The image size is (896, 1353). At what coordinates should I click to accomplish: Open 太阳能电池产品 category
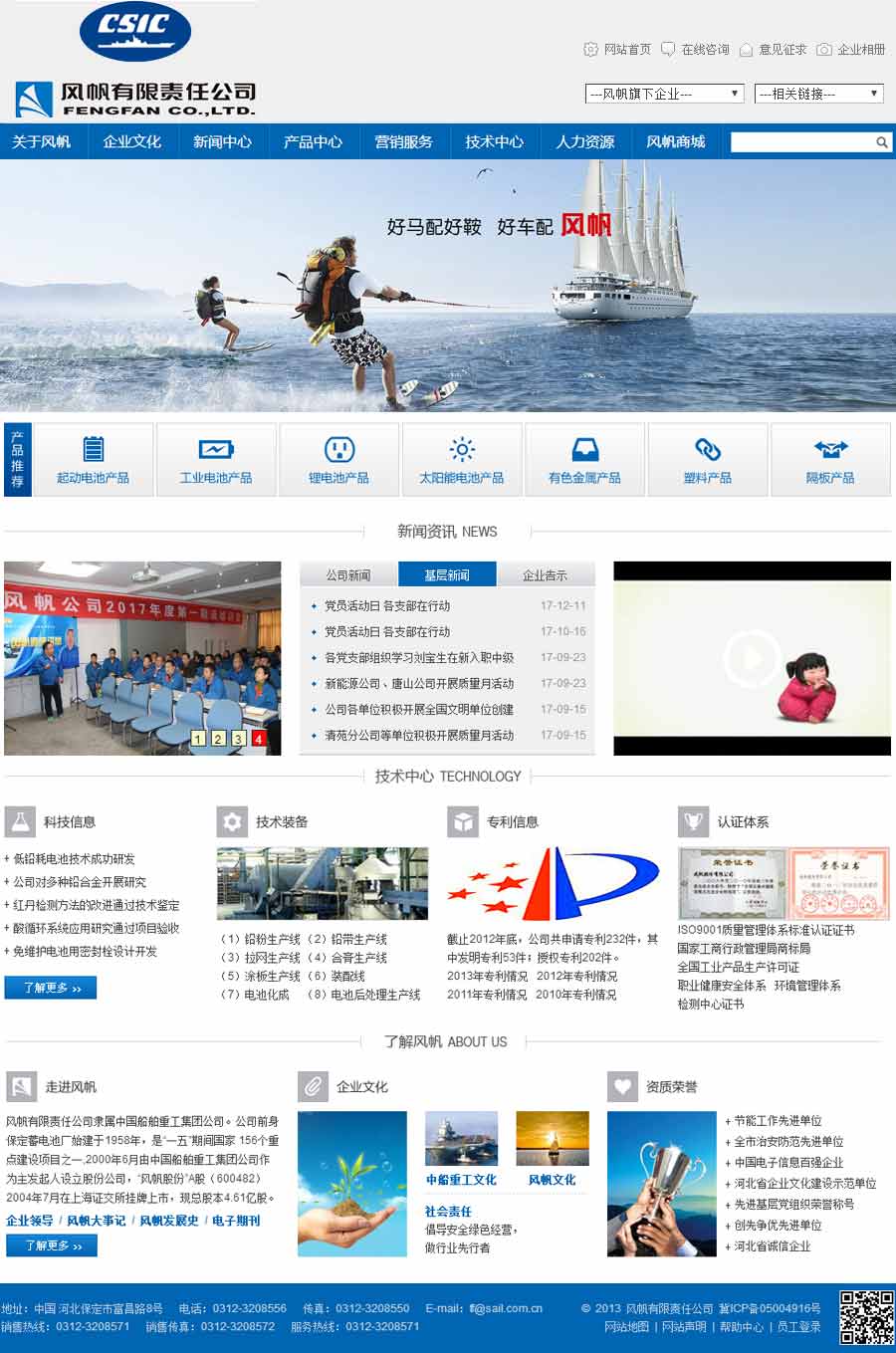[461, 460]
